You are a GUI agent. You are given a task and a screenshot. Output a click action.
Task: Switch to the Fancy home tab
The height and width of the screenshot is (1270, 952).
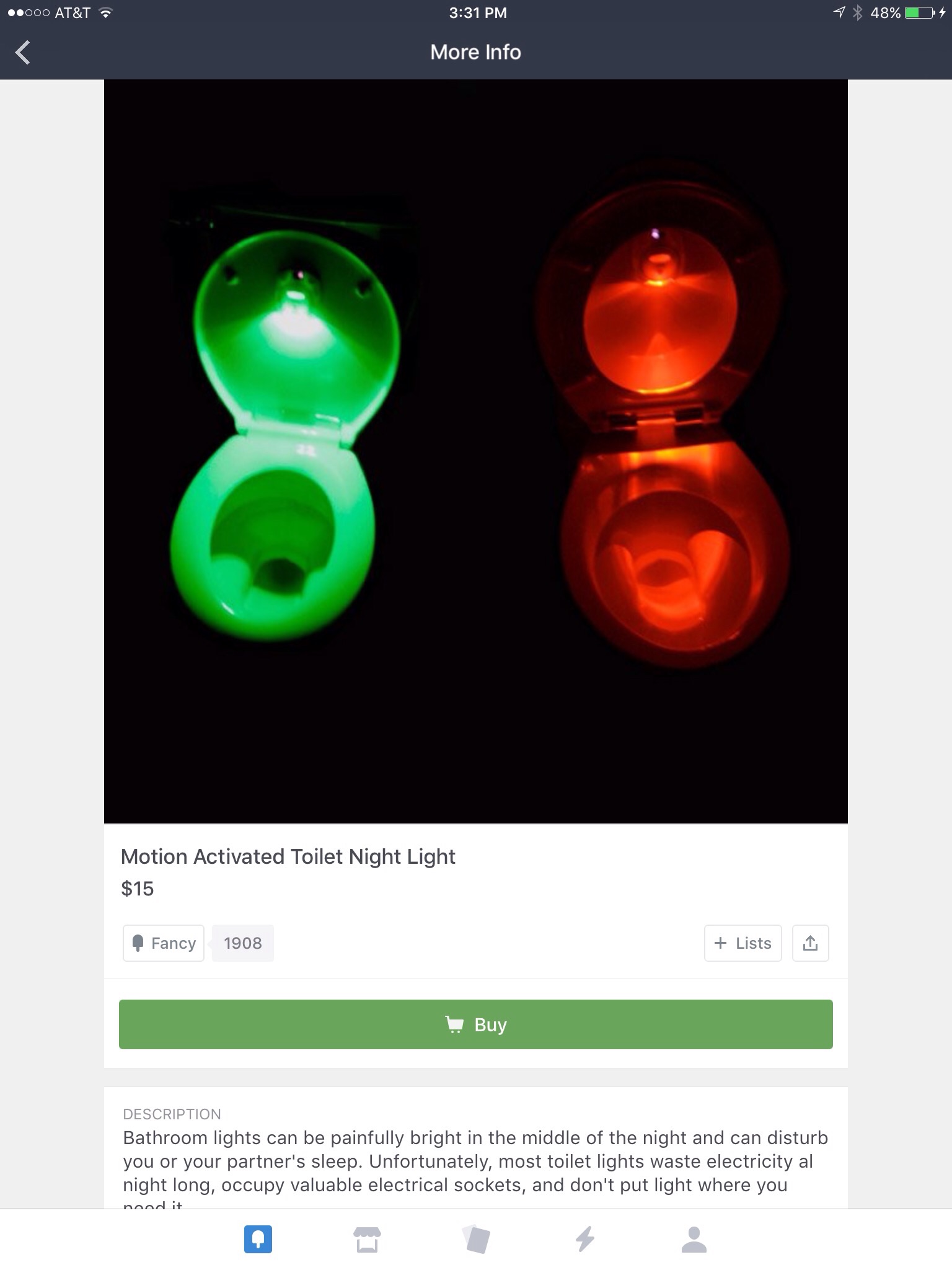tap(258, 1240)
